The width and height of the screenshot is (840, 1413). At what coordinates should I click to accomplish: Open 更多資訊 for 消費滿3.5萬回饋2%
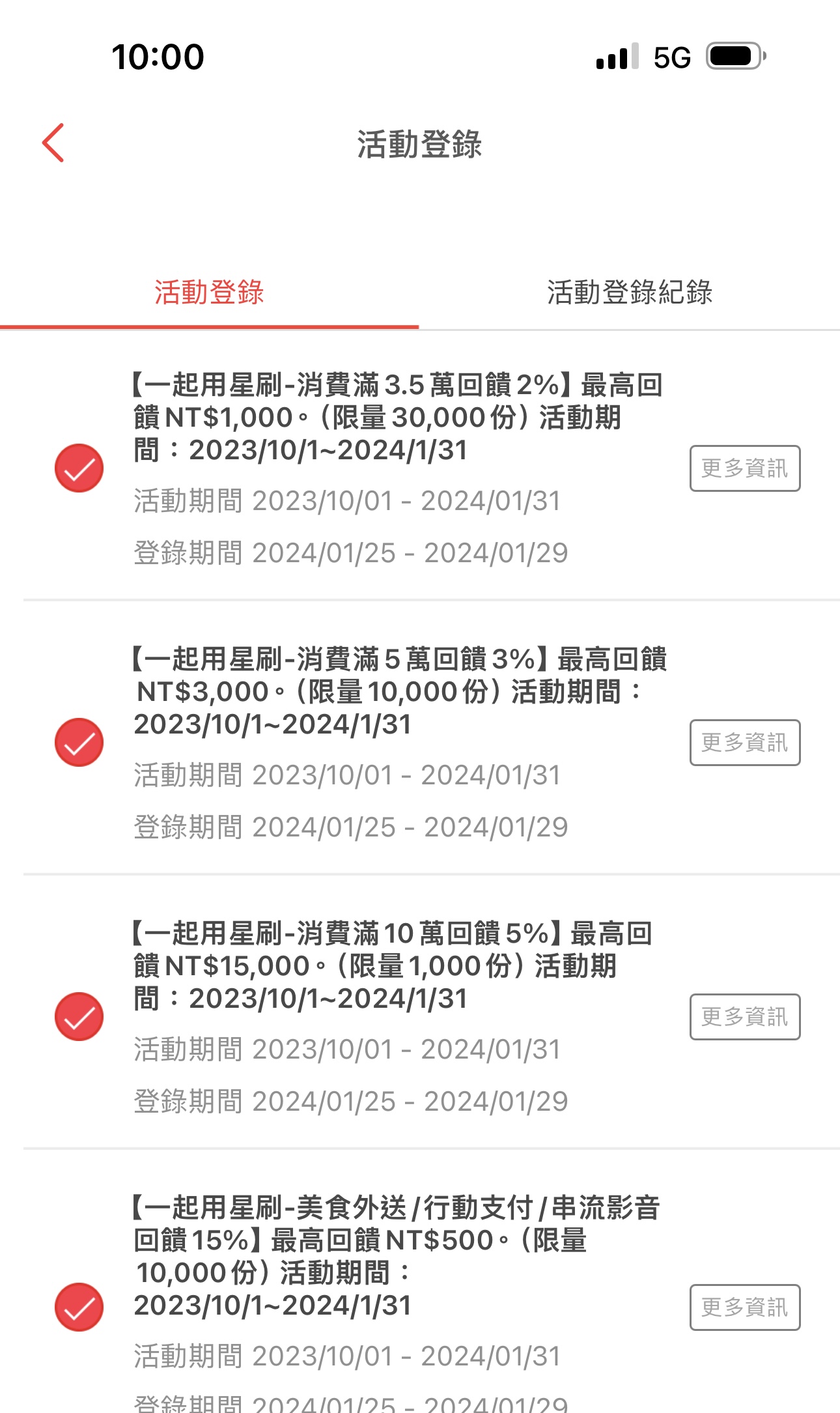coord(745,468)
